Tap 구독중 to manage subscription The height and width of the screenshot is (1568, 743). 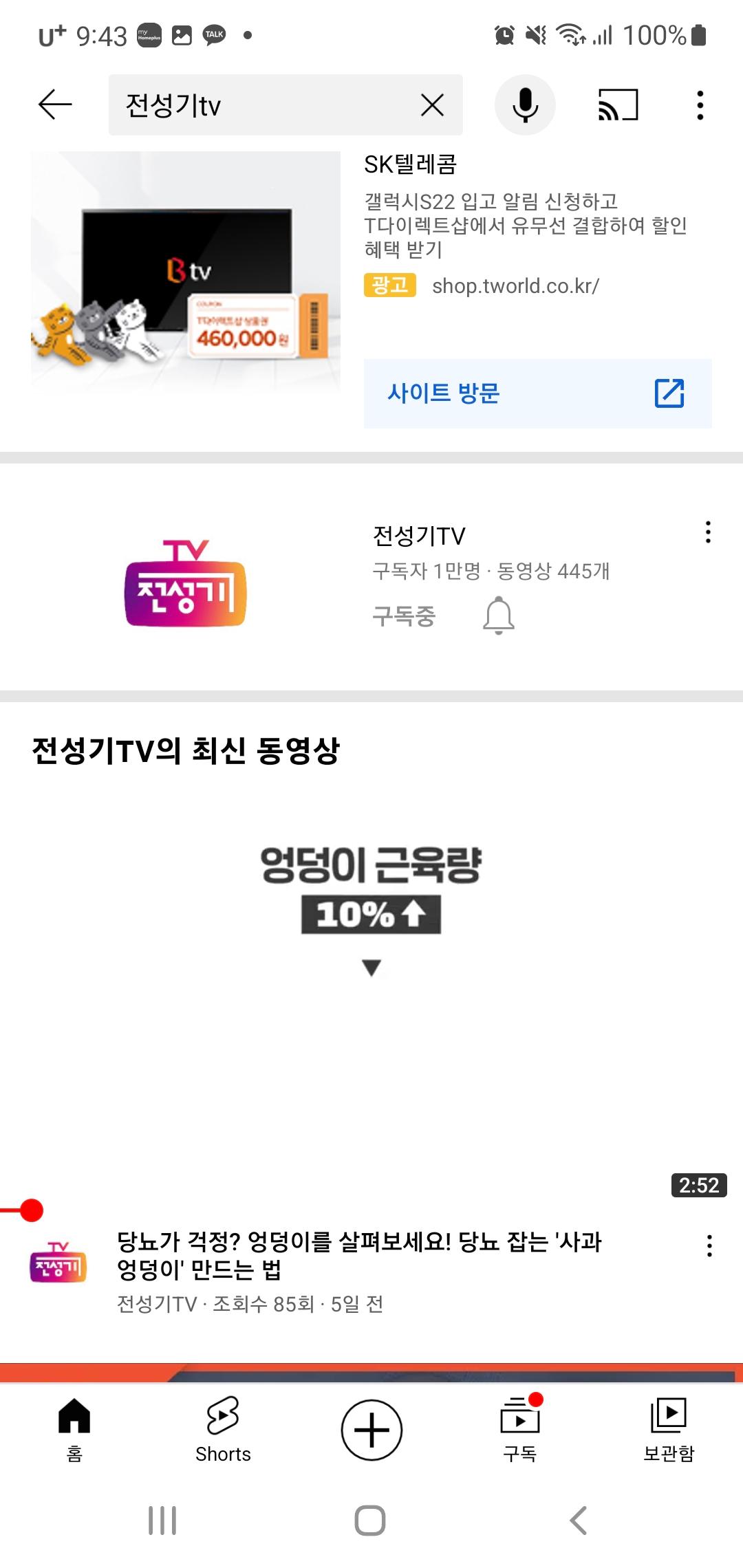pos(404,616)
